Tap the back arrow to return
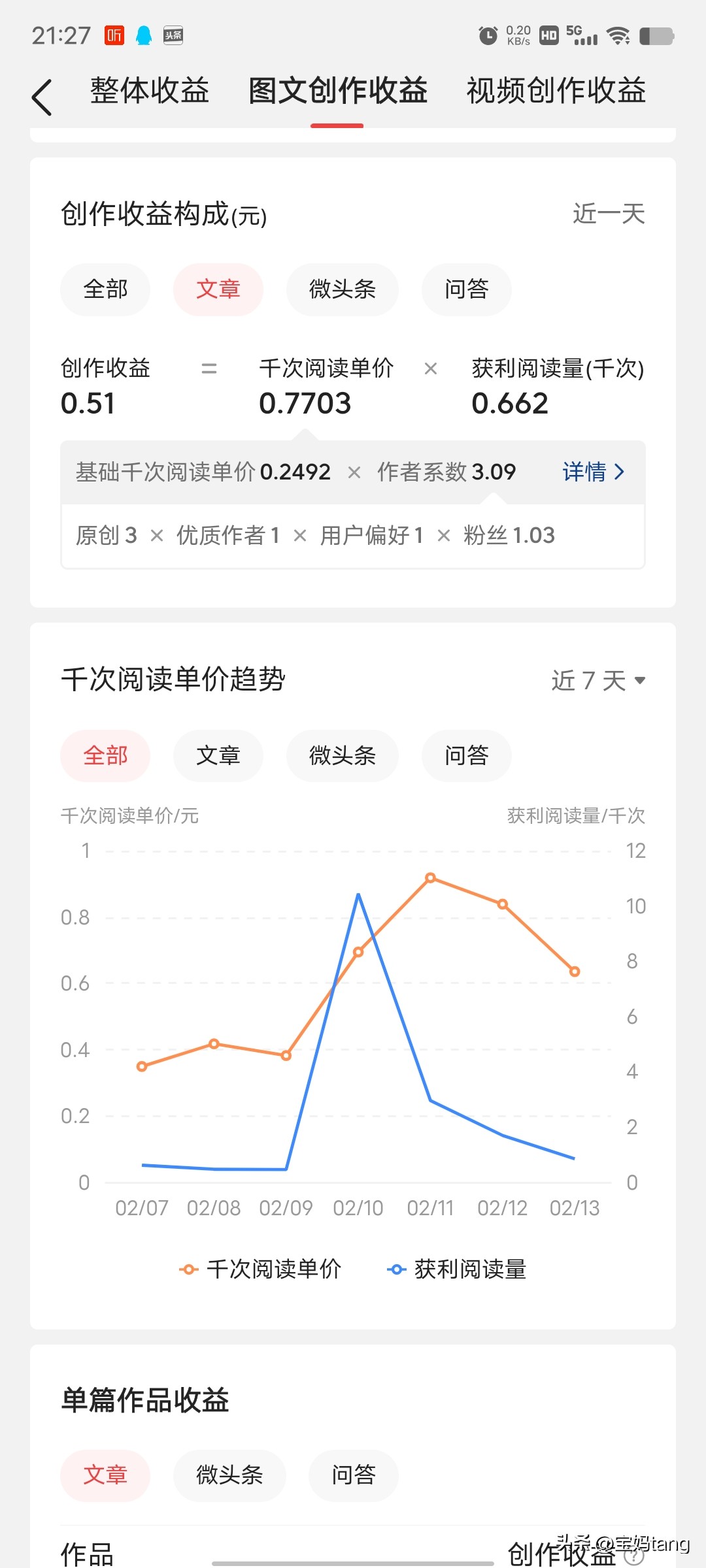This screenshot has width=706, height=1568. 41,95
